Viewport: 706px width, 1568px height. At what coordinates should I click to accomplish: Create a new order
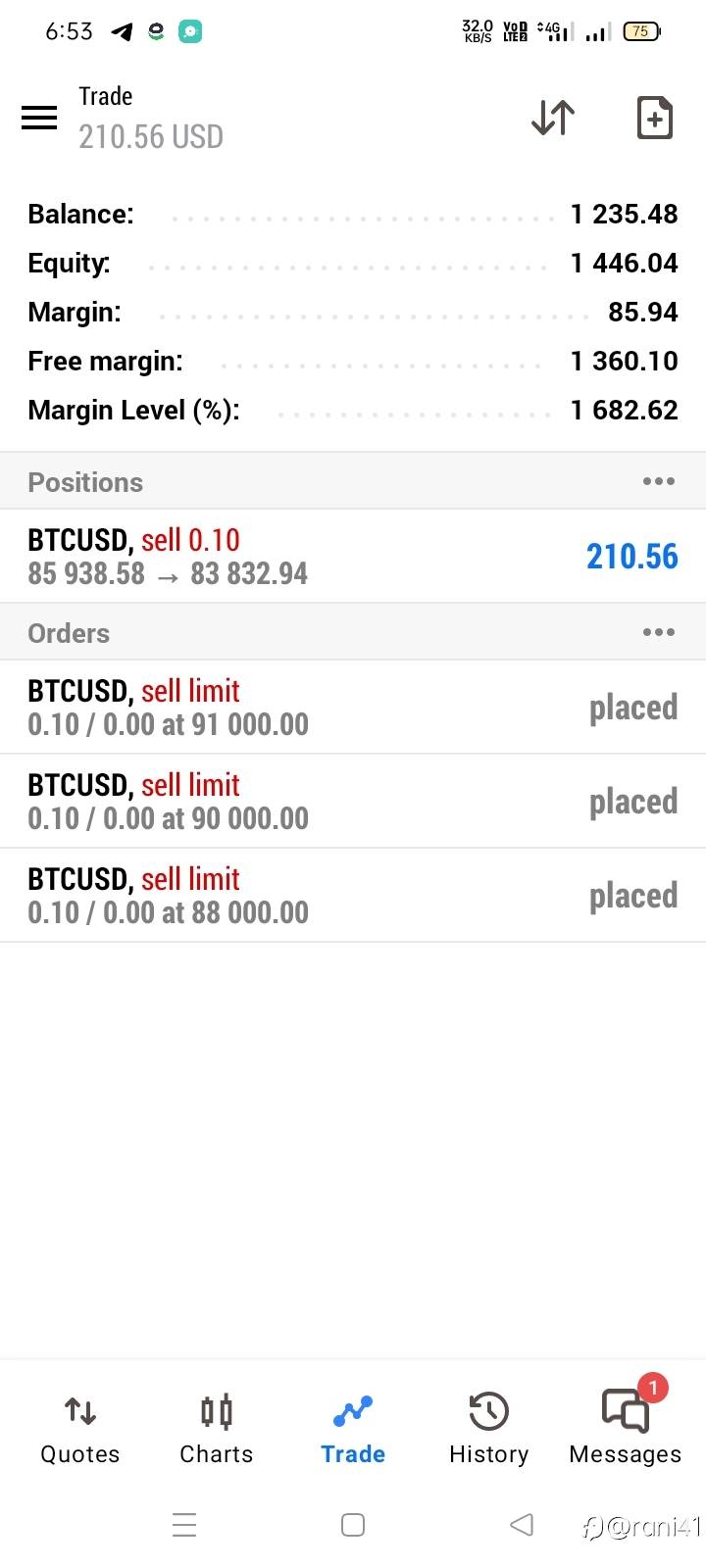tap(654, 118)
